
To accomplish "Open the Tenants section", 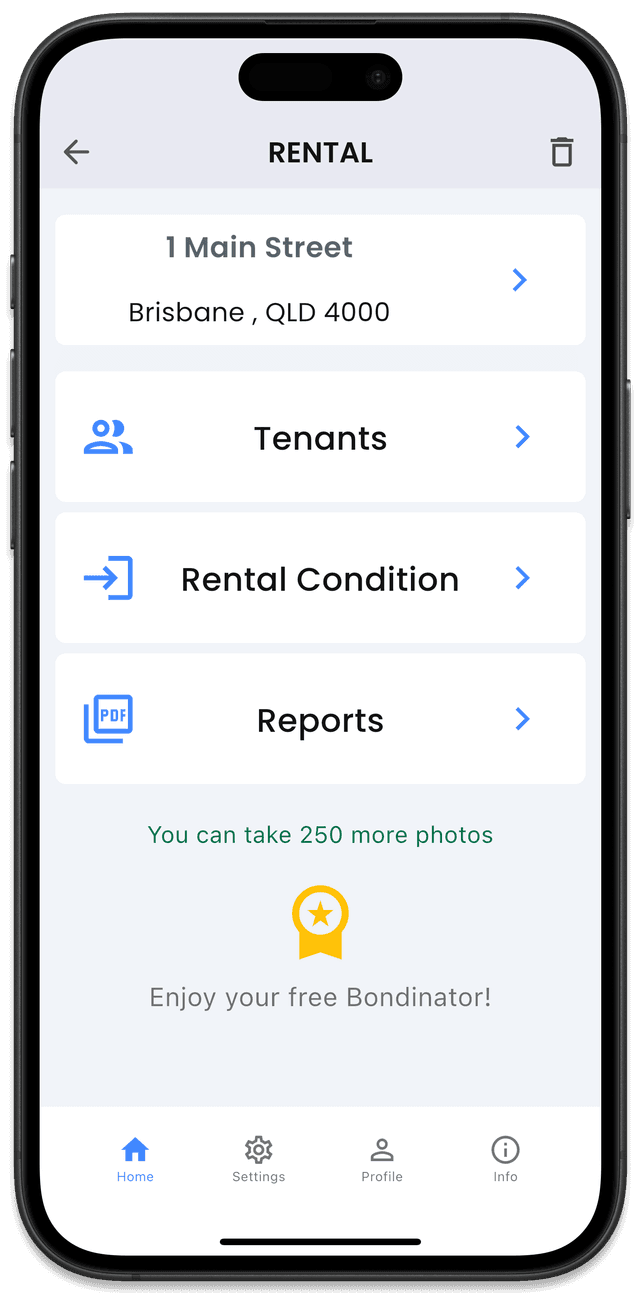I will [x=320, y=437].
